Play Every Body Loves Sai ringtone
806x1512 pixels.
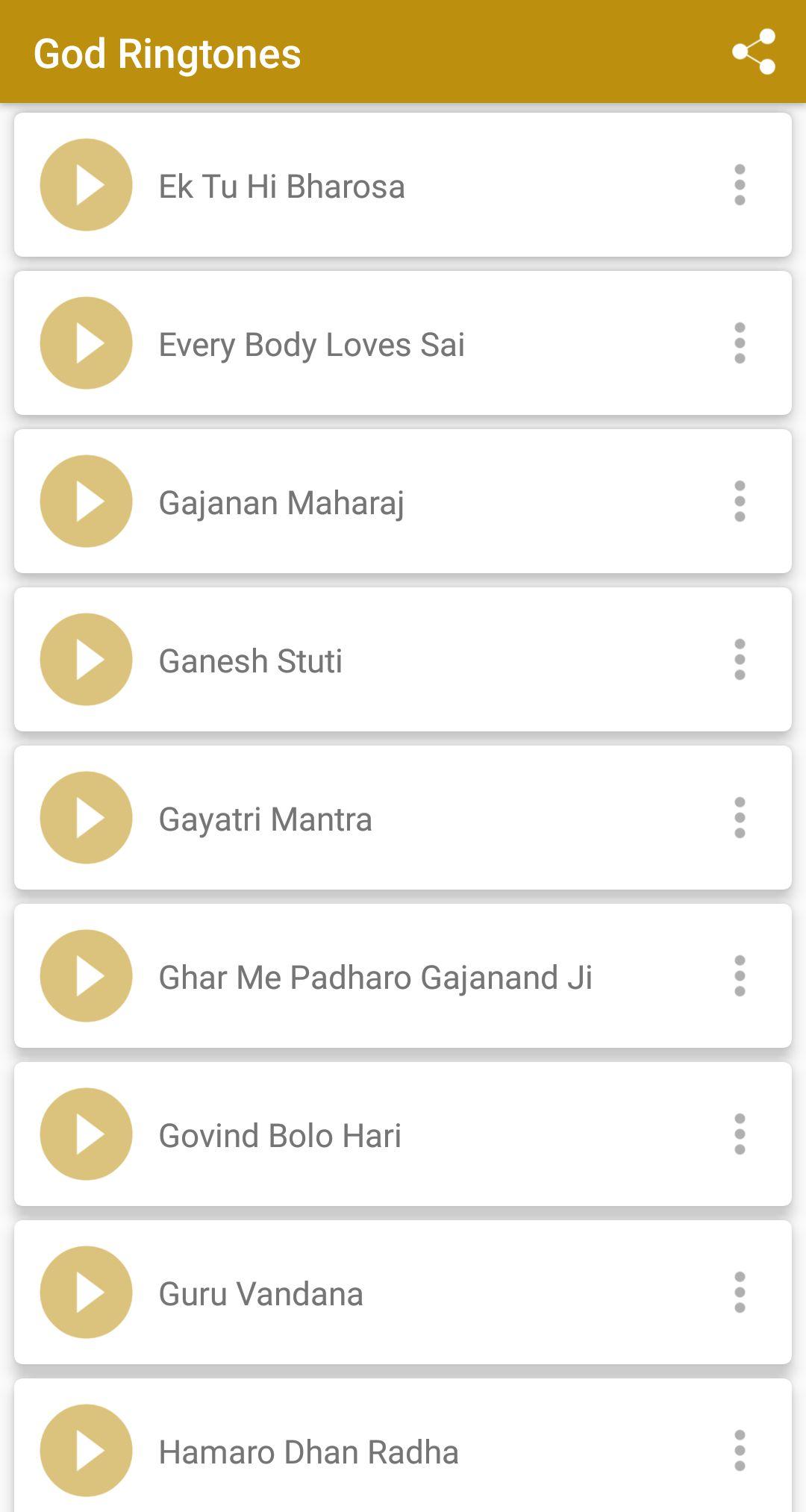click(x=87, y=343)
